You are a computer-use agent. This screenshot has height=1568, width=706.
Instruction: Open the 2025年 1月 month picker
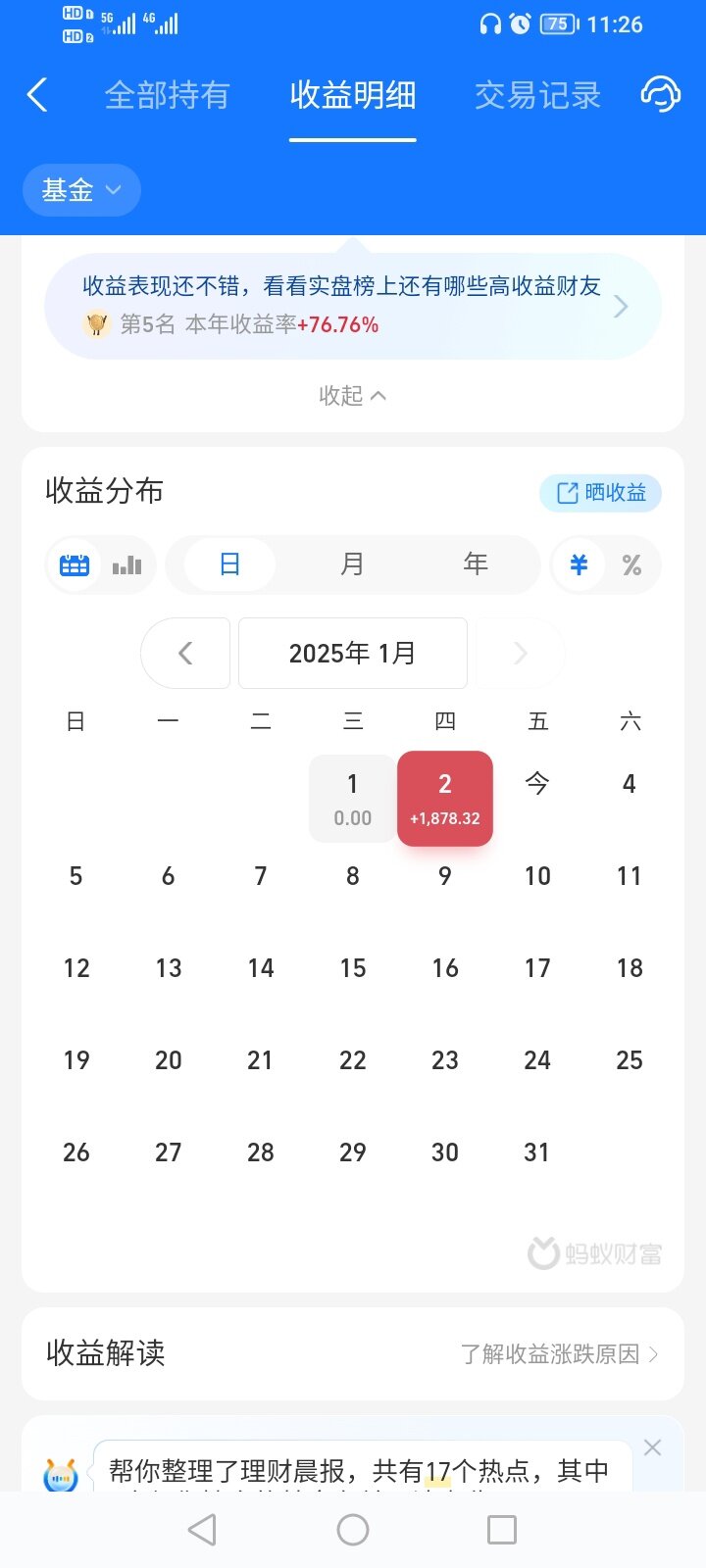pos(352,653)
